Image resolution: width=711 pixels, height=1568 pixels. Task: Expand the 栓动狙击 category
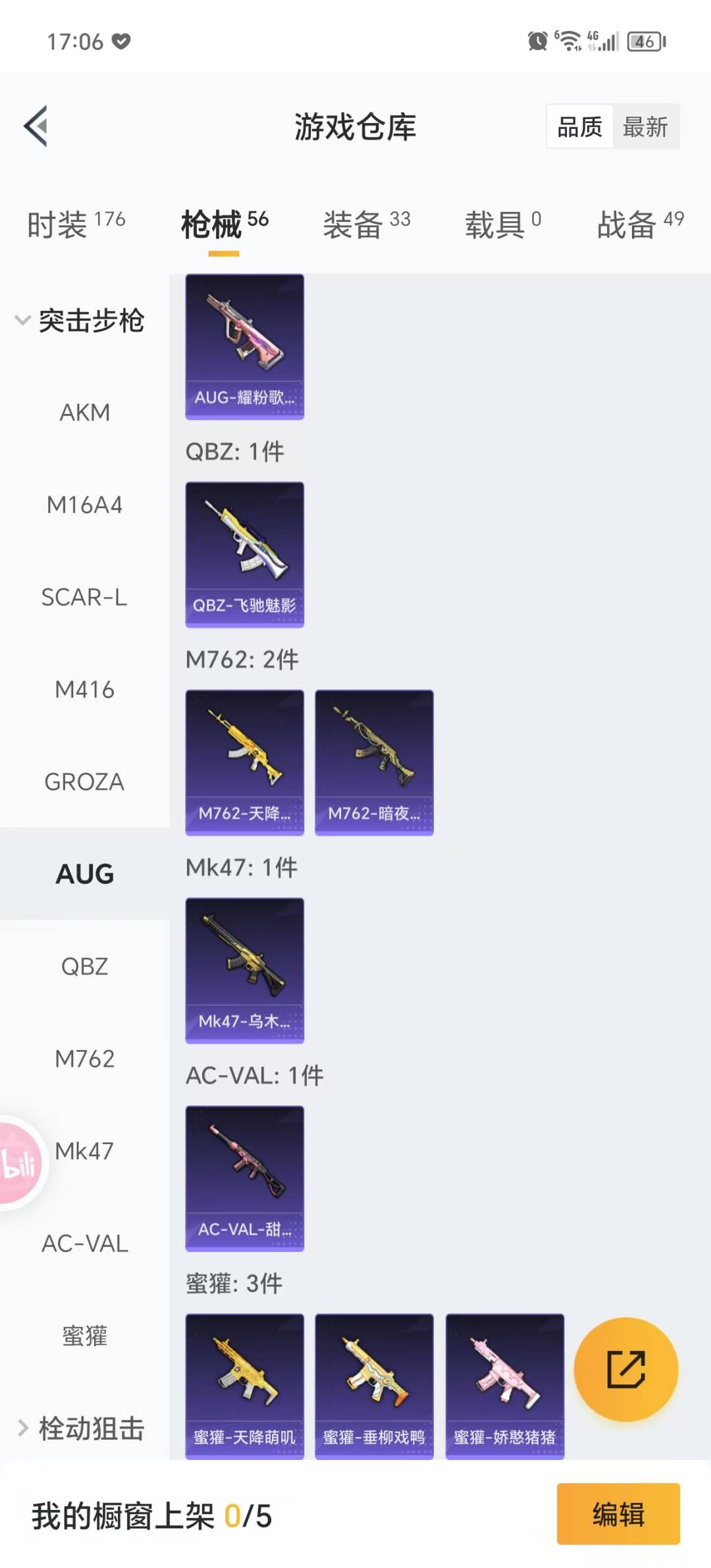80,1428
